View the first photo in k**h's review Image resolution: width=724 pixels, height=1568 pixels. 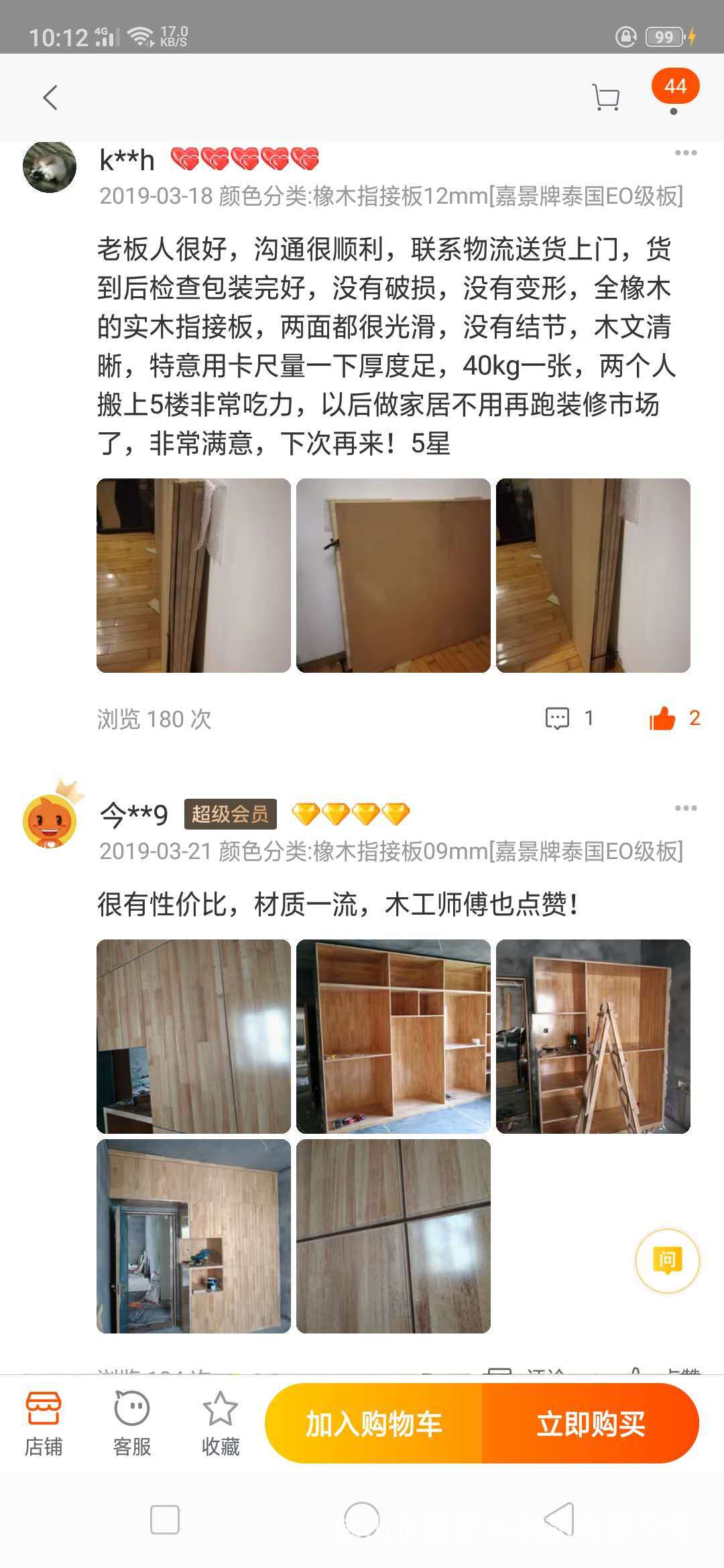click(194, 576)
